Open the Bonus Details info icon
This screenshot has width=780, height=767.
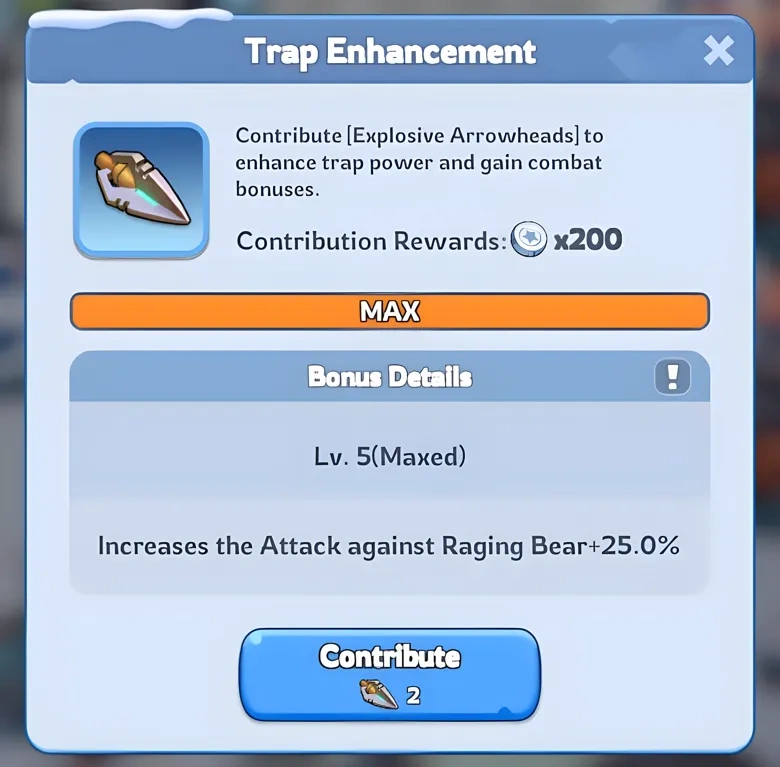click(x=673, y=377)
